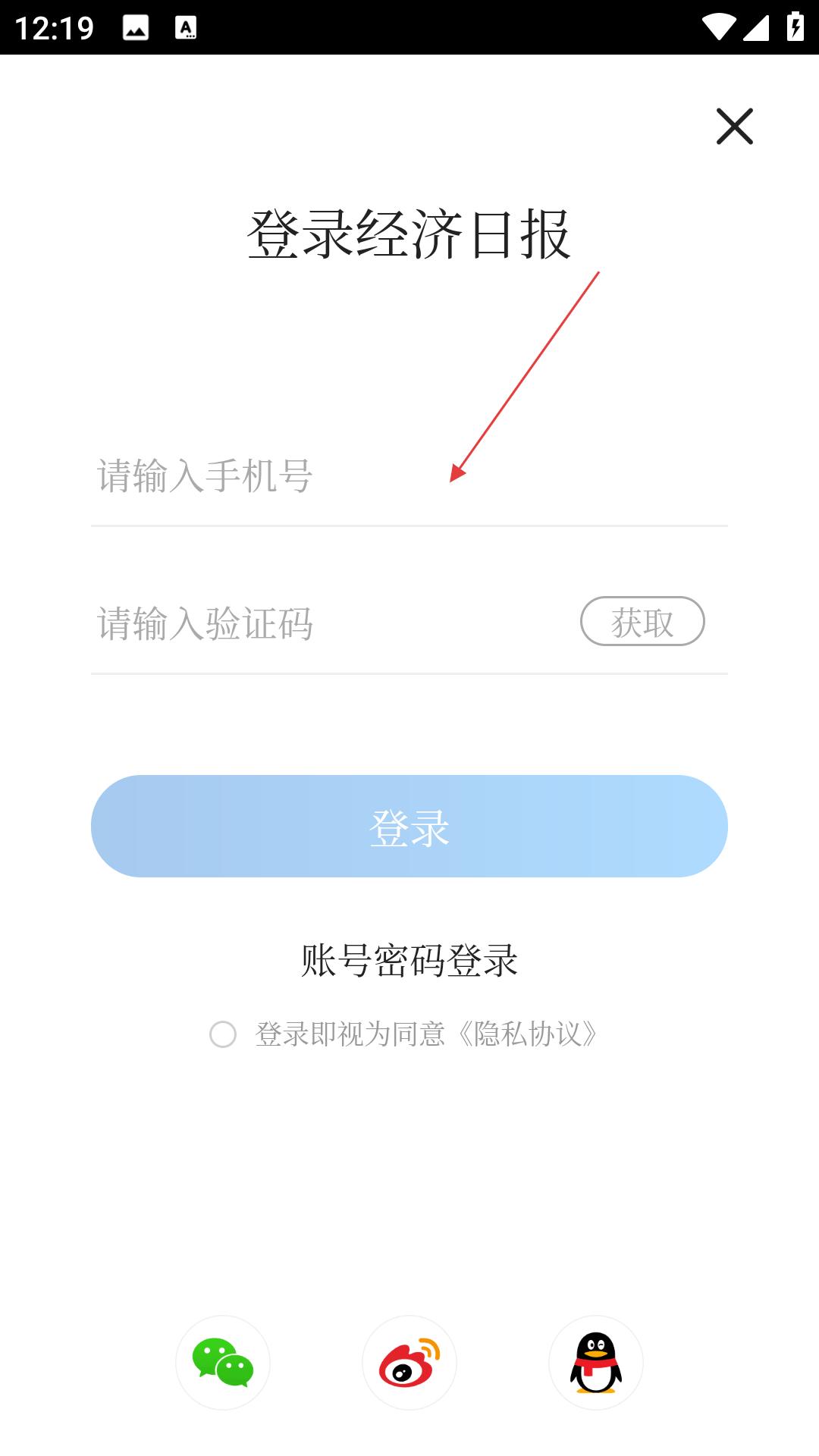Open the 《隐私协议》 link
This screenshot has height=1456, width=819.
(529, 1034)
